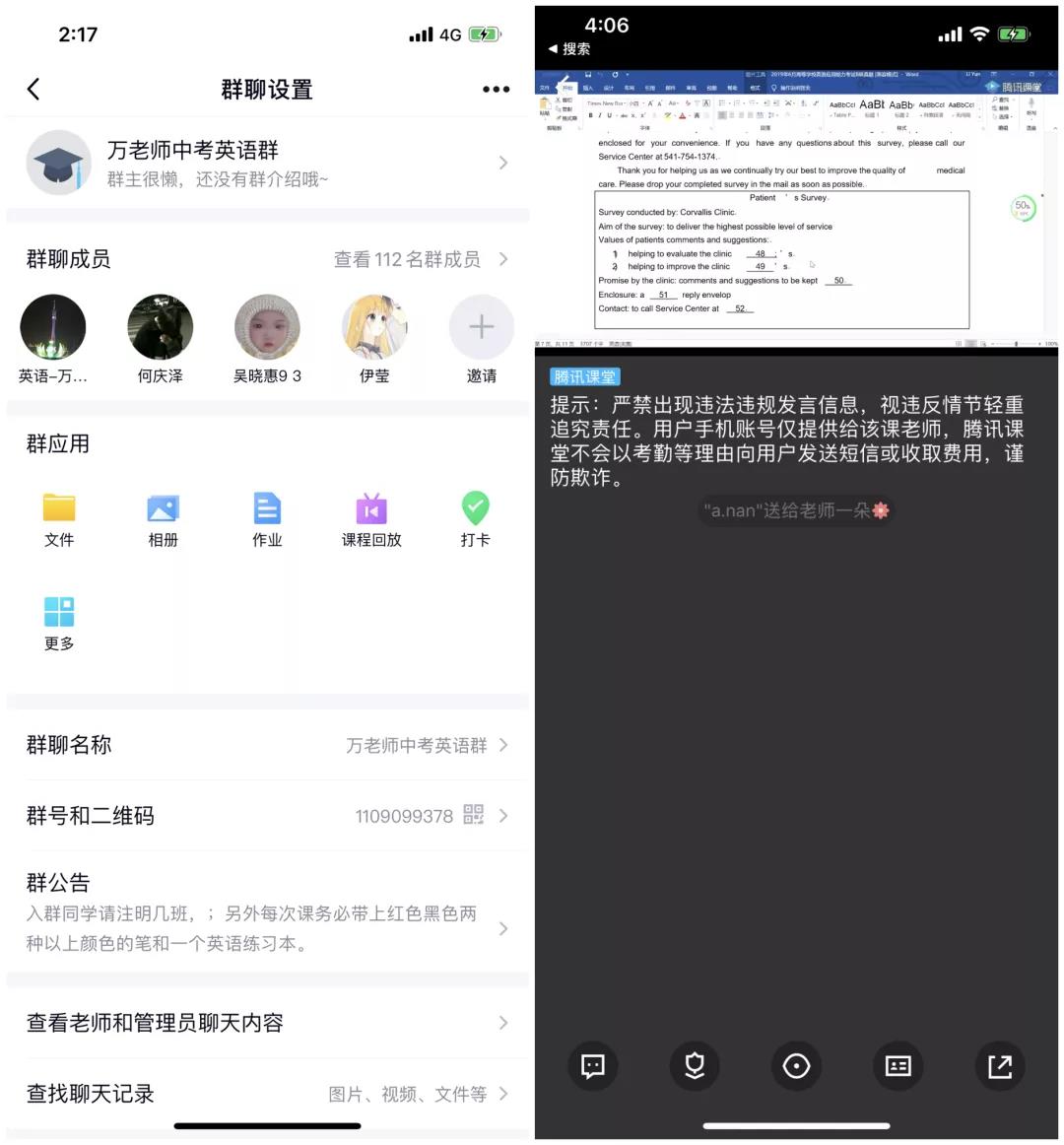Open the 打卡 check-in app
This screenshot has height=1145, width=1064.
[475, 519]
